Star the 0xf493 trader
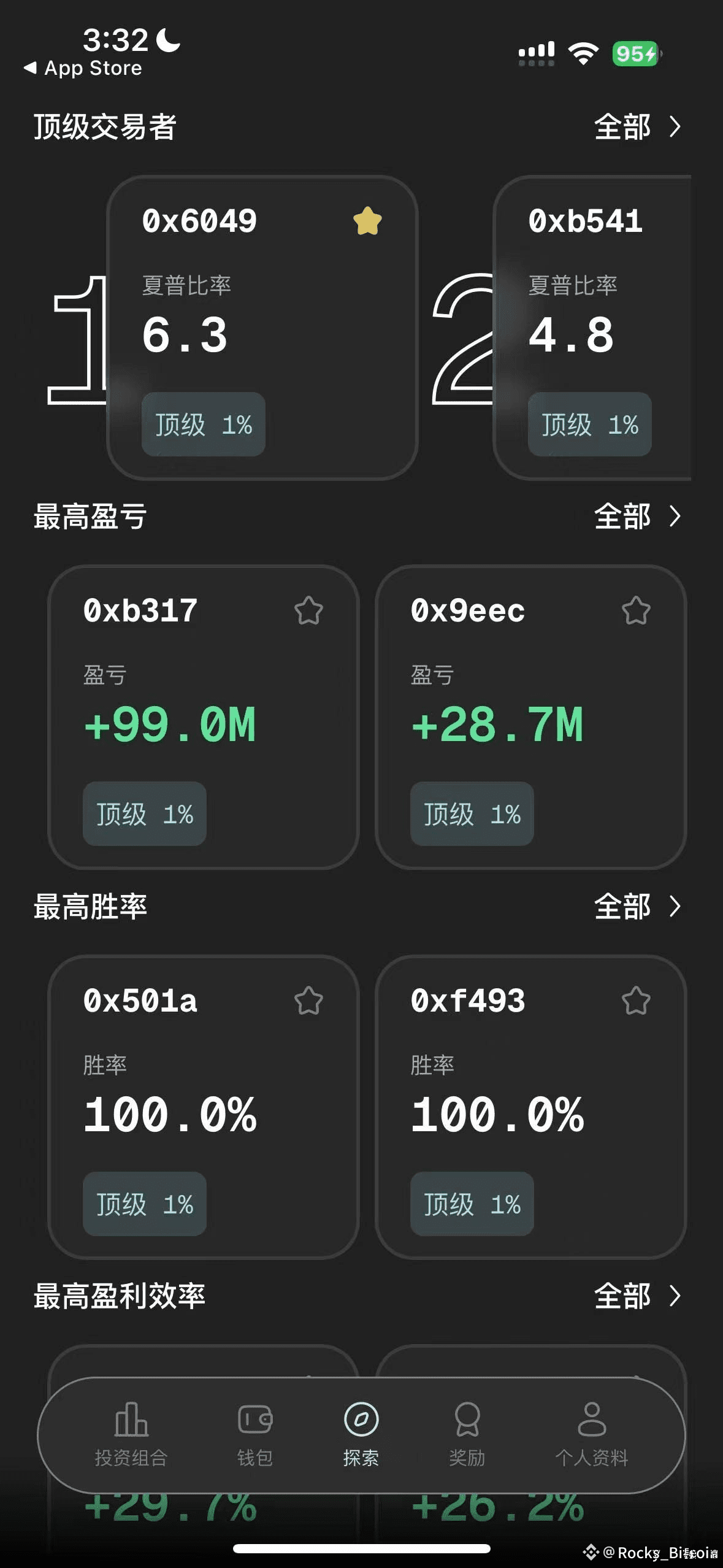This screenshot has width=723, height=1568. pos(636,1001)
